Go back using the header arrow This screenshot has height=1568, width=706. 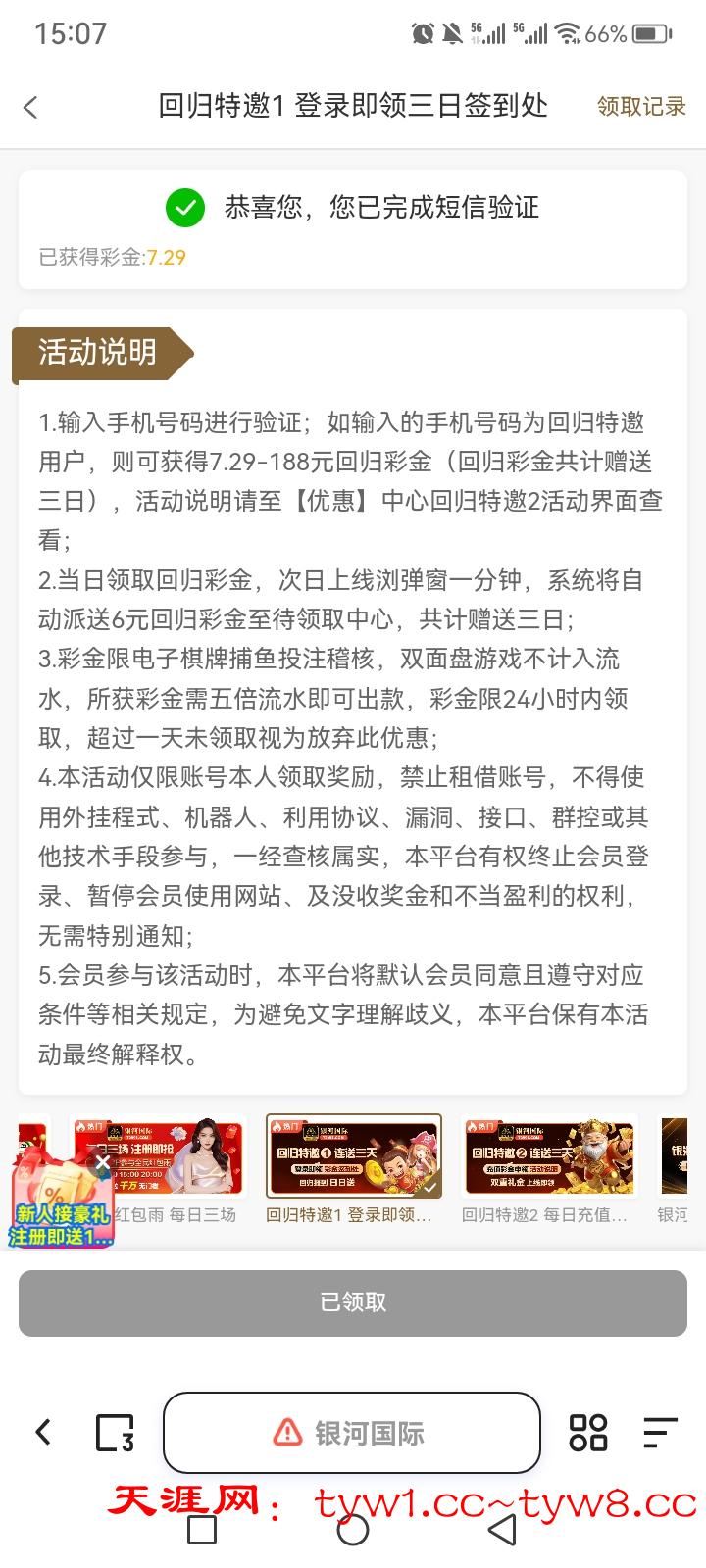(x=30, y=107)
